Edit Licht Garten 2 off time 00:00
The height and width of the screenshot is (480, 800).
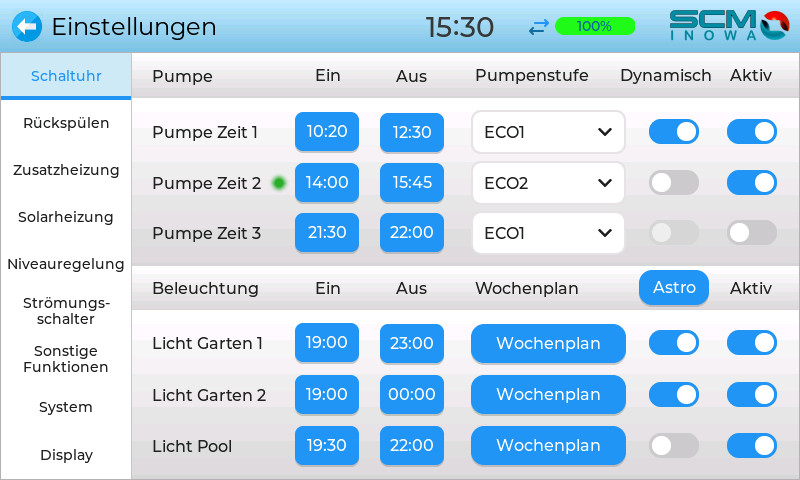pos(412,395)
